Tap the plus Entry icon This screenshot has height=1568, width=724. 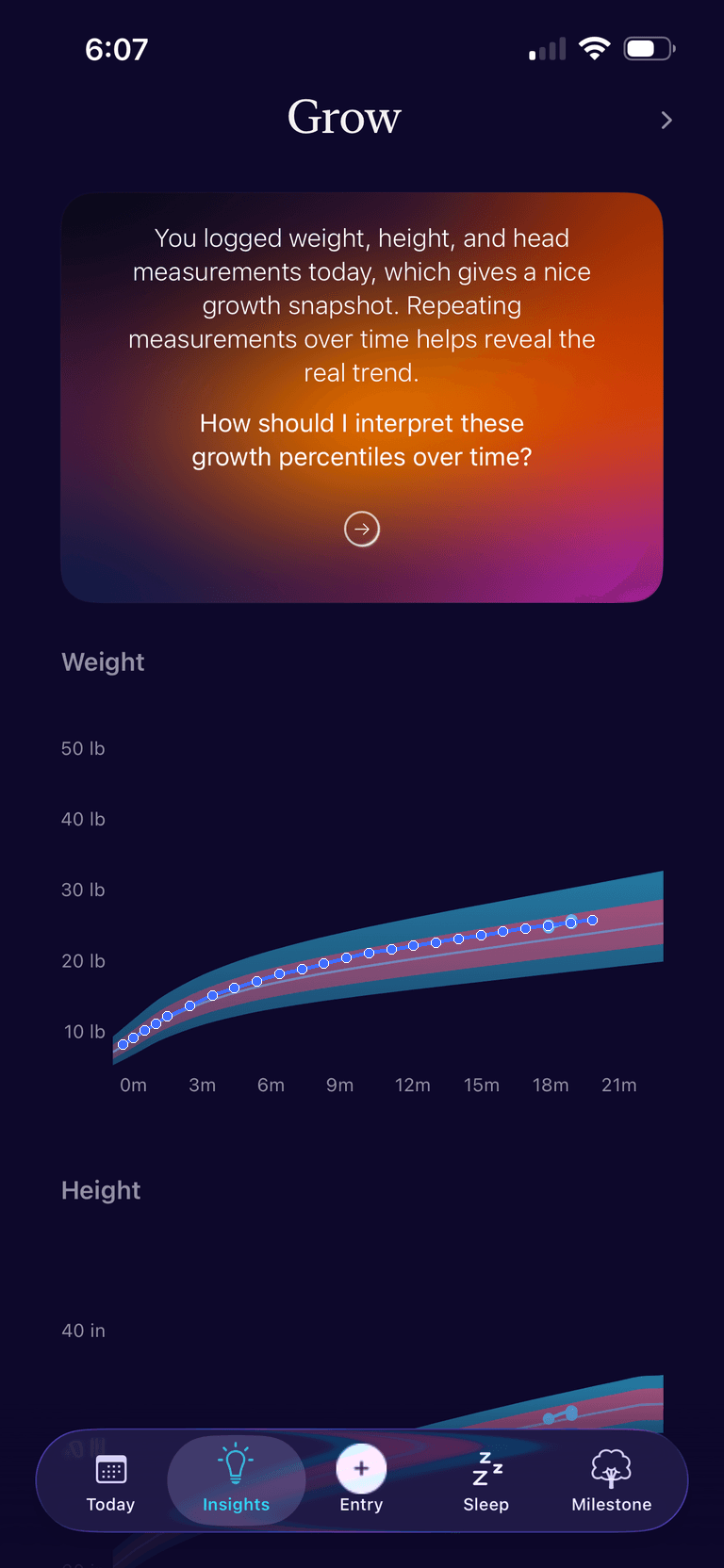coord(361,1466)
